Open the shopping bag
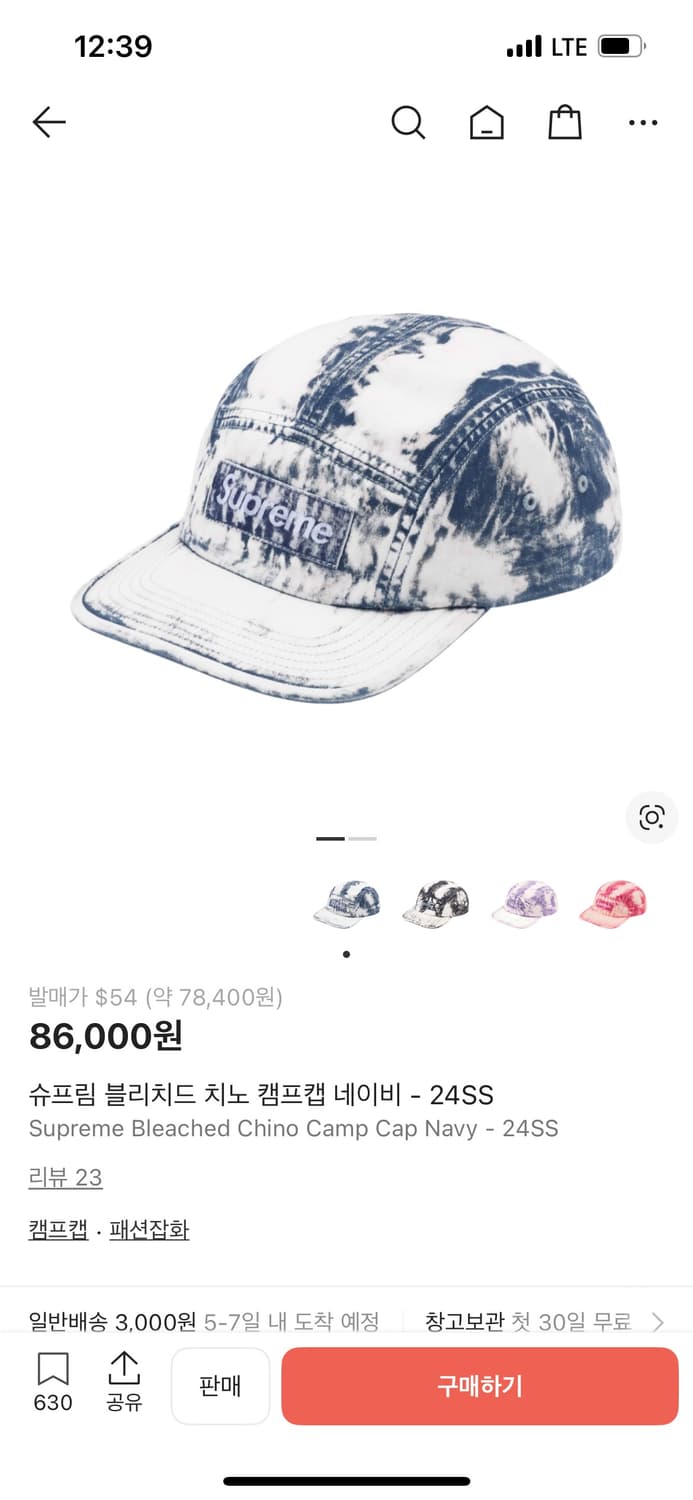Viewport: 693px width, 1500px height. [565, 122]
